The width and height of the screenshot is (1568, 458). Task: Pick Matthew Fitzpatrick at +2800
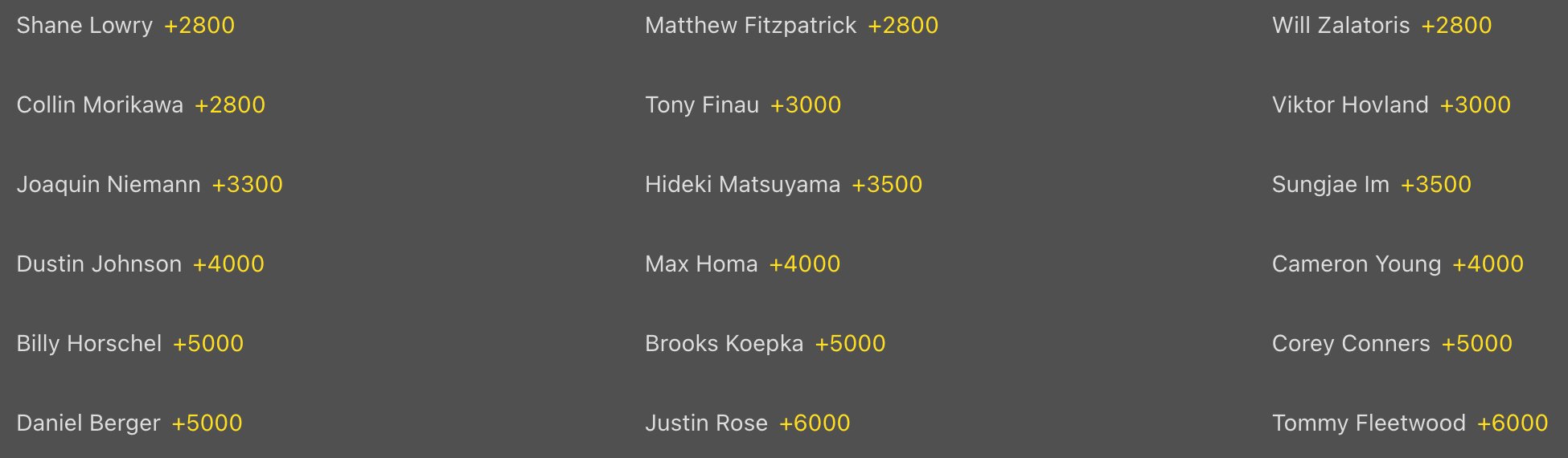pyautogui.click(x=902, y=26)
